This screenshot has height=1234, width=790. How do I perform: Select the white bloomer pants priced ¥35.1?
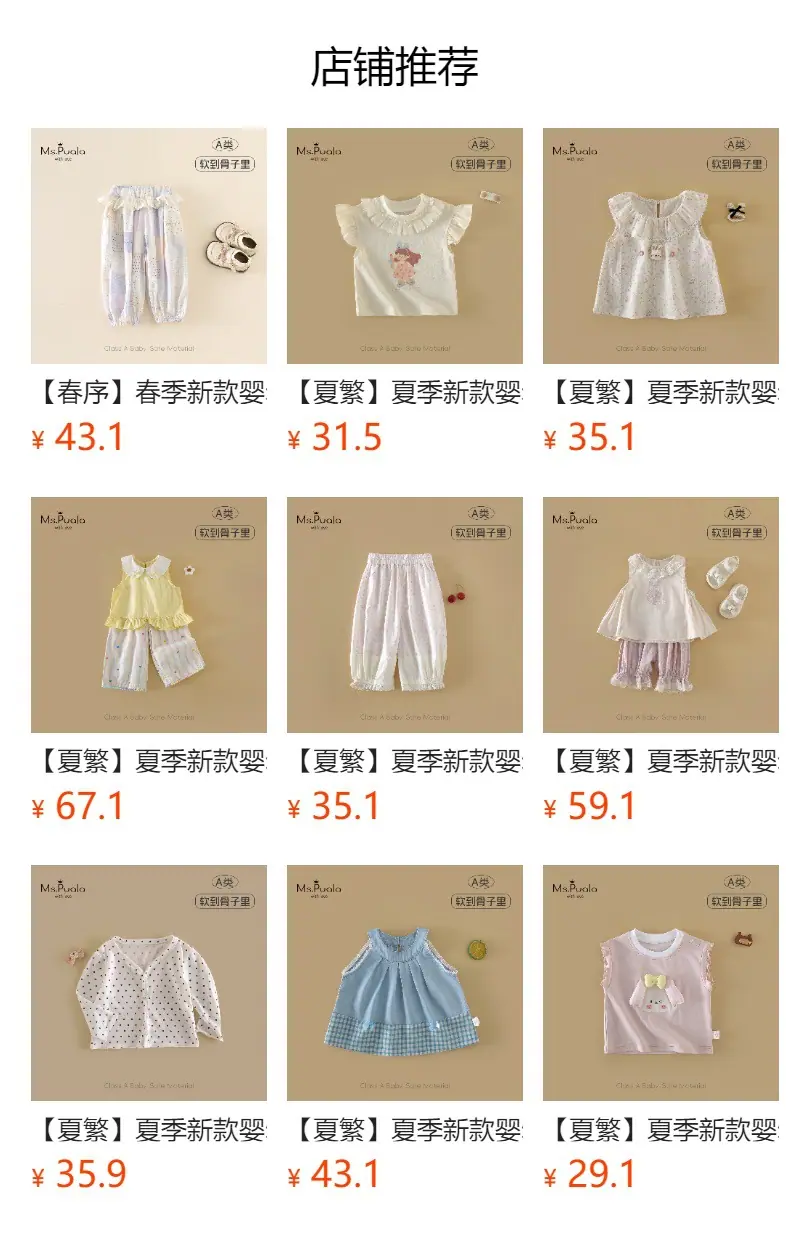[x=405, y=615]
